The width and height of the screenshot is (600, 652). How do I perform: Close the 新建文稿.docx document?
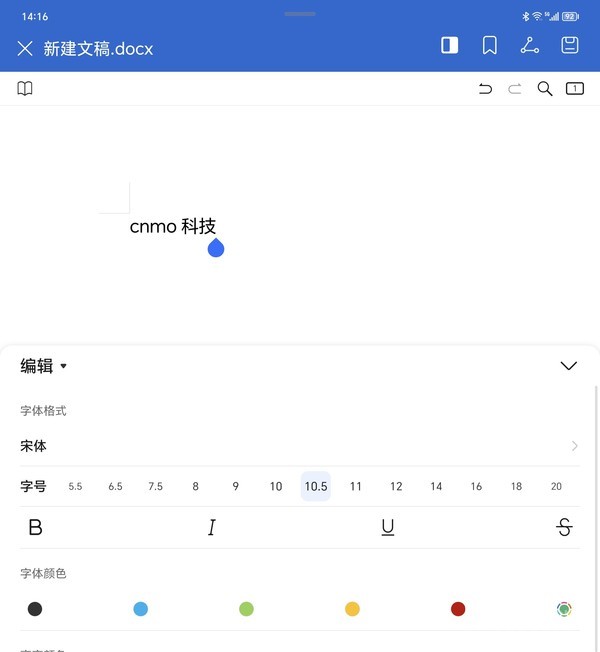25,48
